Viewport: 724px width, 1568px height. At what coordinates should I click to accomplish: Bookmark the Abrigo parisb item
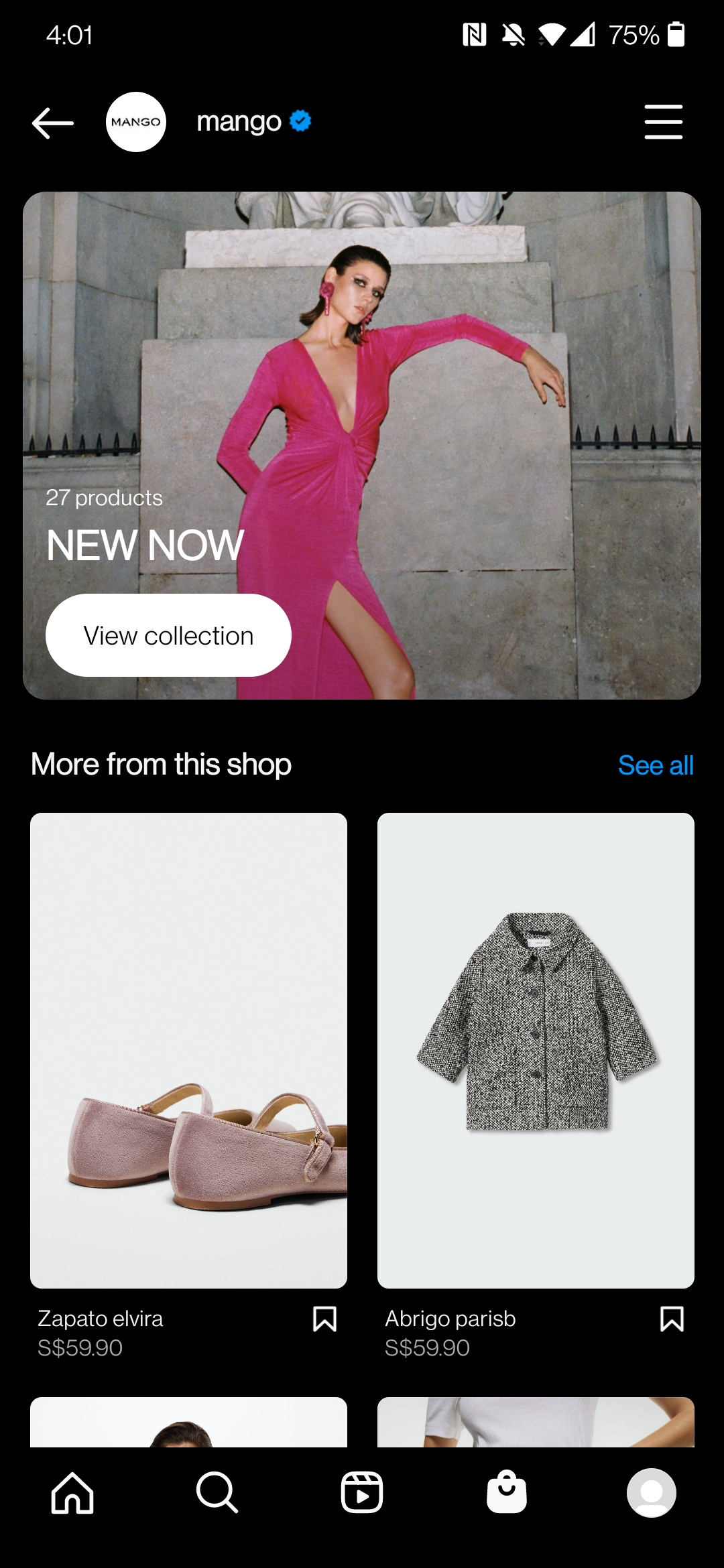click(672, 1319)
